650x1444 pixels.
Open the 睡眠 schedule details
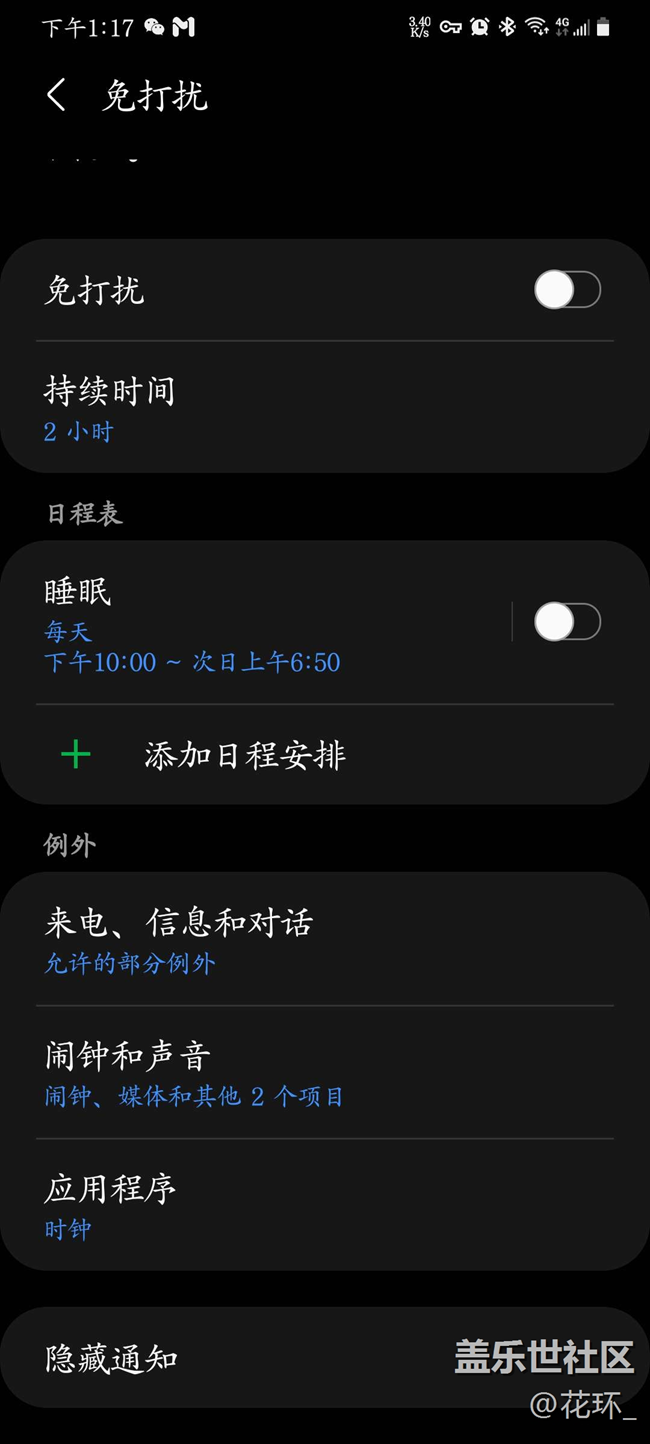coord(255,622)
